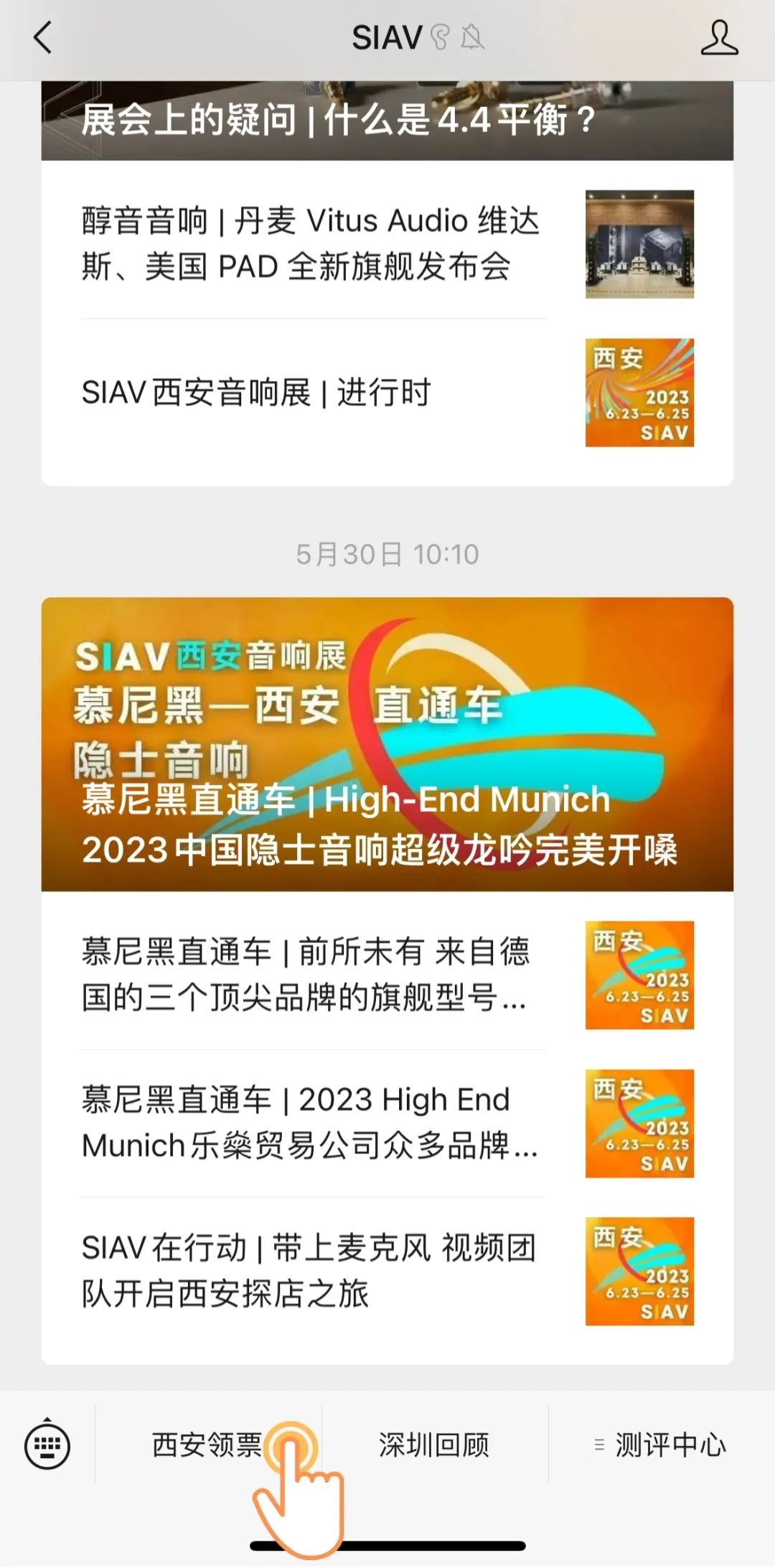
Task: Select the 深圳回顾 menu item
Action: pyautogui.click(x=434, y=1445)
